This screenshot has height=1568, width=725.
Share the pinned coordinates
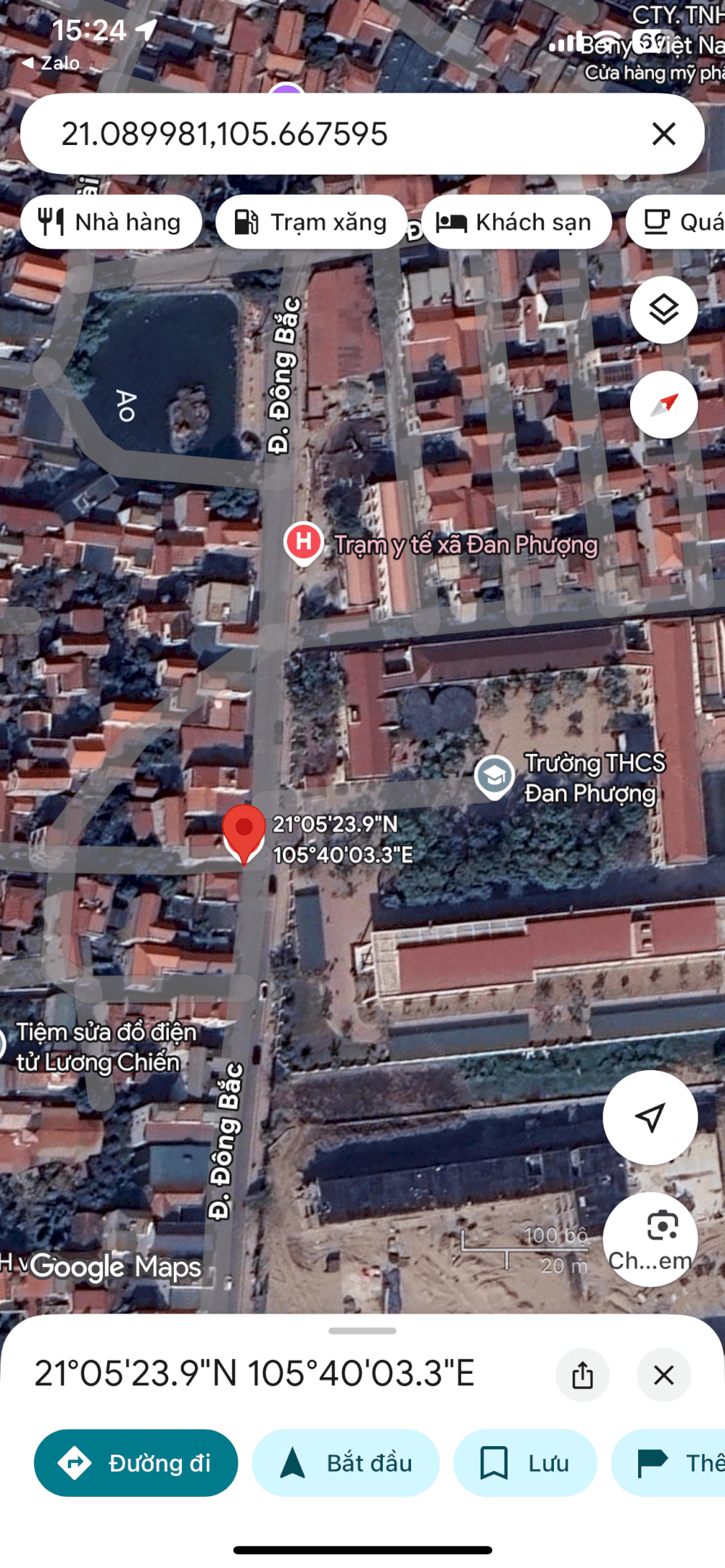[x=582, y=1374]
